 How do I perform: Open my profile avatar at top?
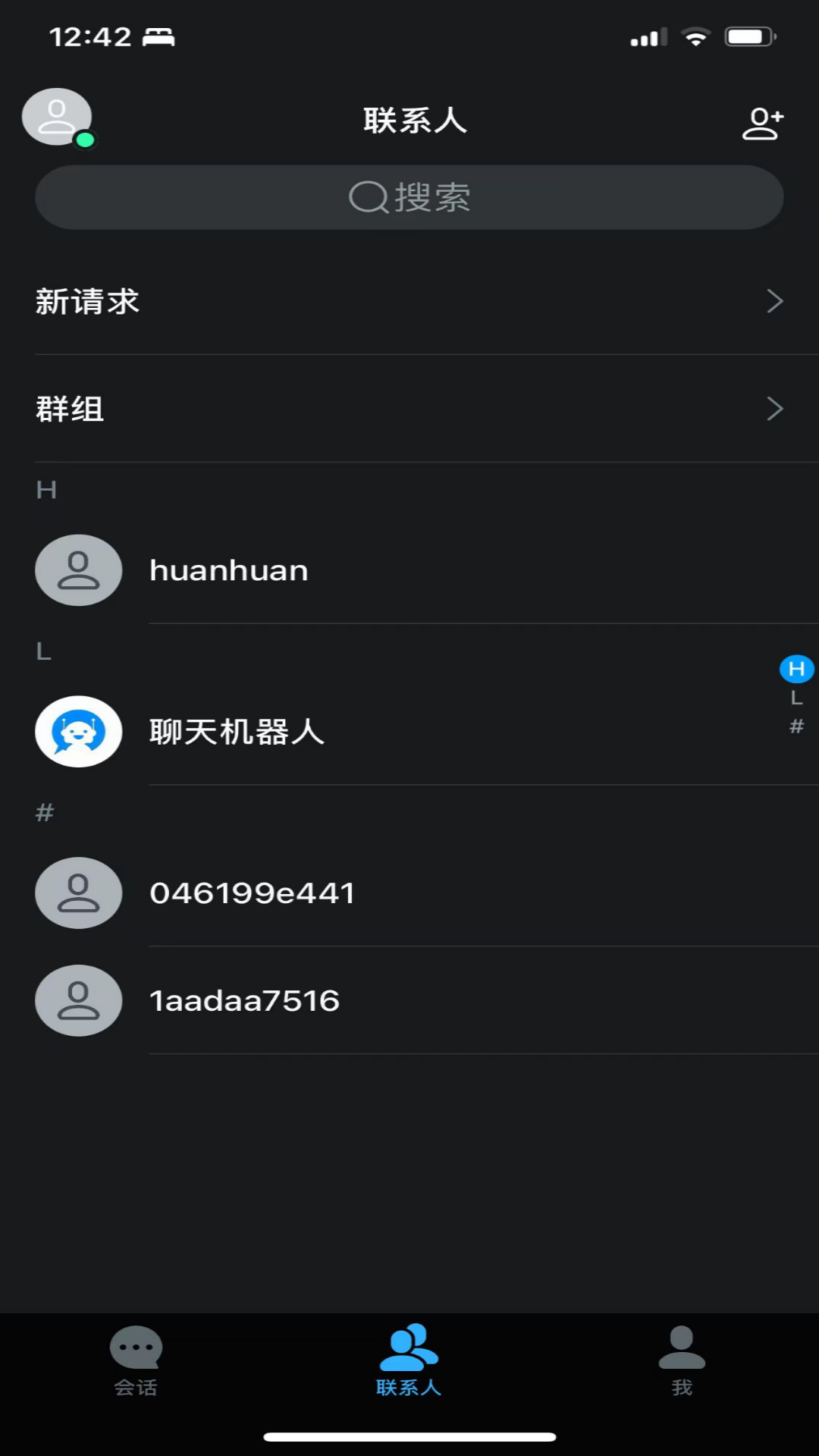58,118
